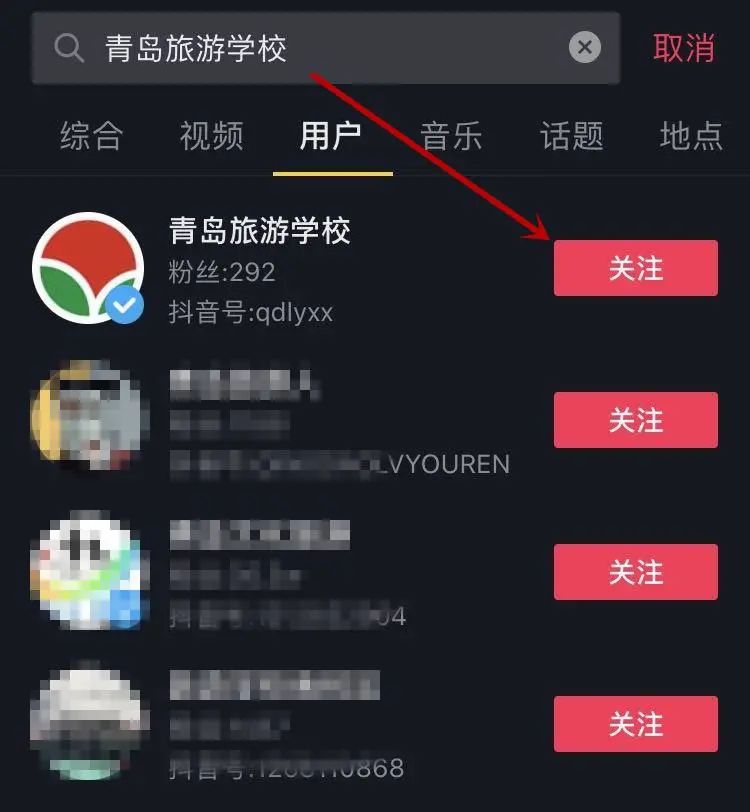Tap the search field containing 青岛旅游学校
750x812 pixels.
pyautogui.click(x=320, y=48)
